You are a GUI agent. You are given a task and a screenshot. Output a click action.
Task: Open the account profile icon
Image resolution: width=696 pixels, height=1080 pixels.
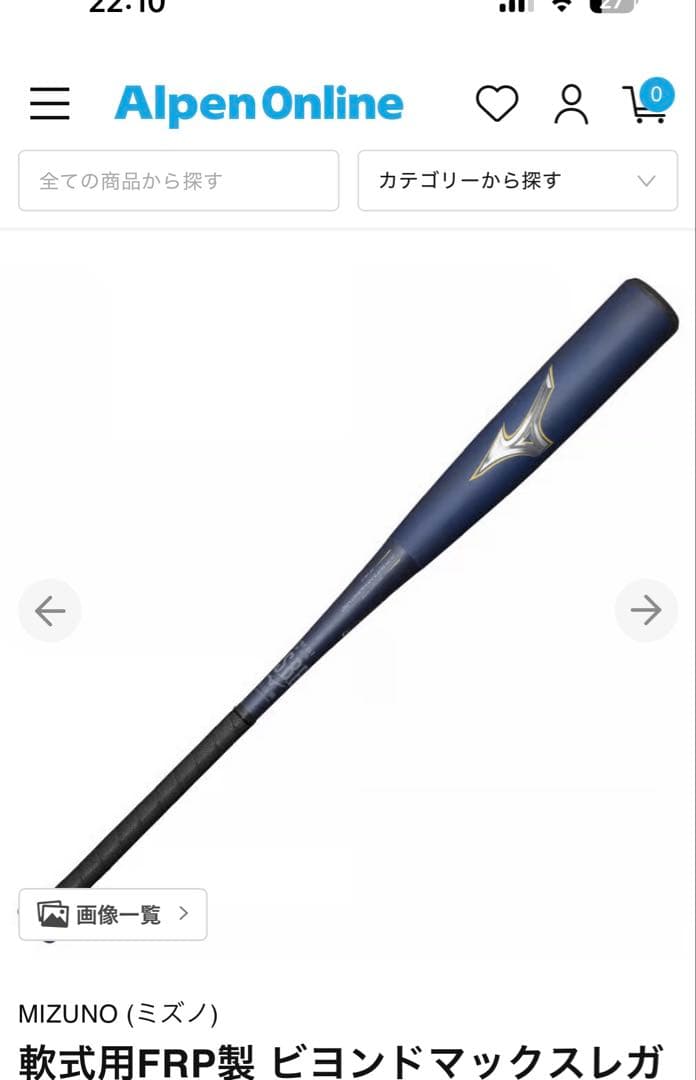click(x=571, y=104)
